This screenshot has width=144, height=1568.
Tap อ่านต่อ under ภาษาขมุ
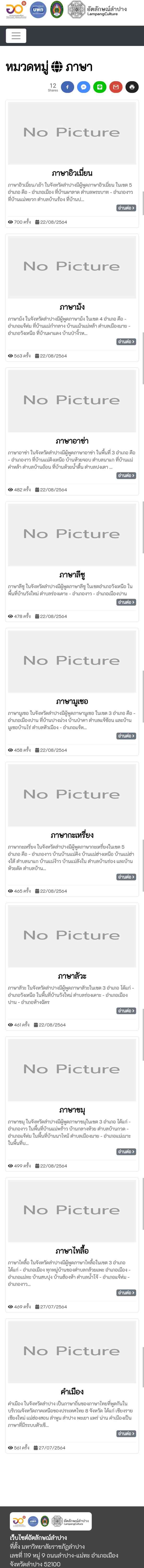click(x=126, y=1152)
